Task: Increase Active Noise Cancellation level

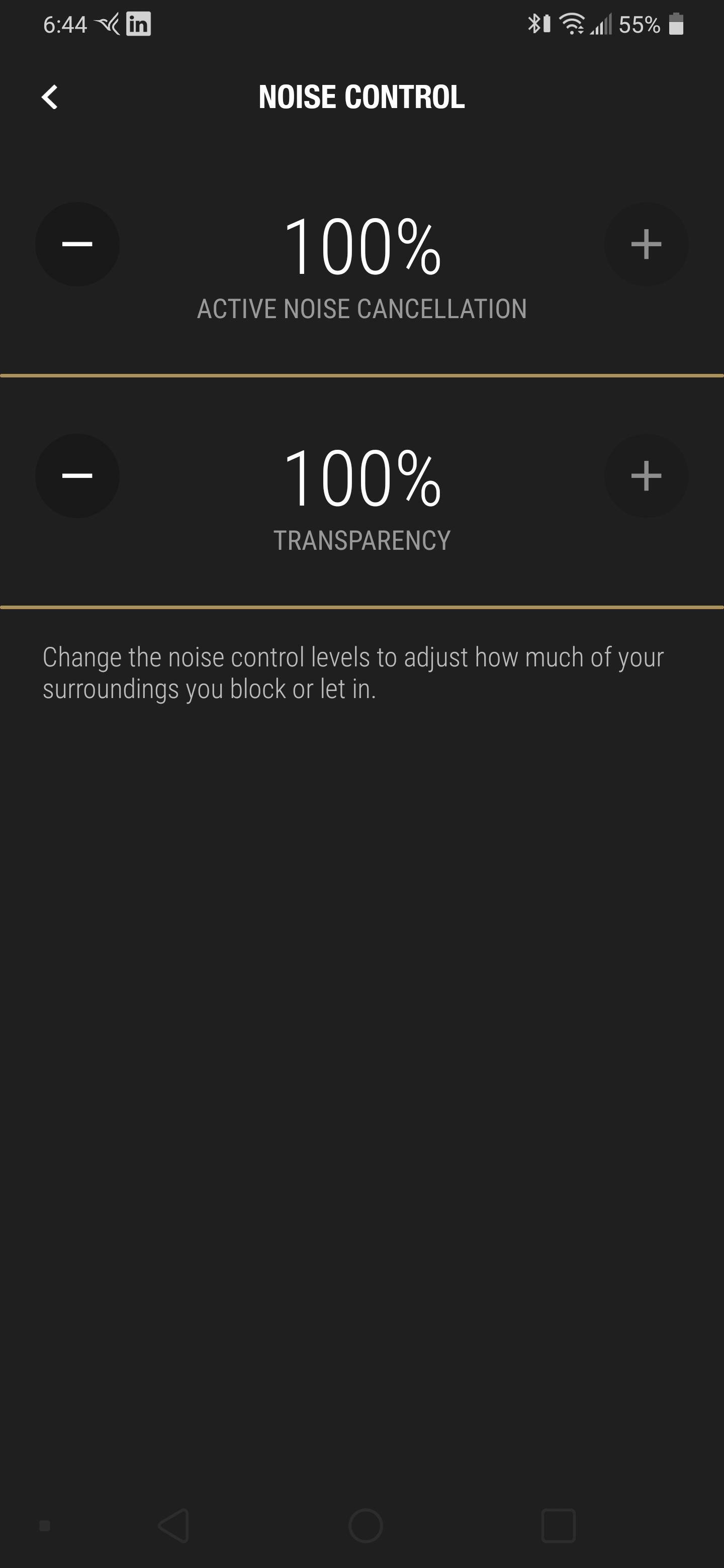Action: point(646,244)
